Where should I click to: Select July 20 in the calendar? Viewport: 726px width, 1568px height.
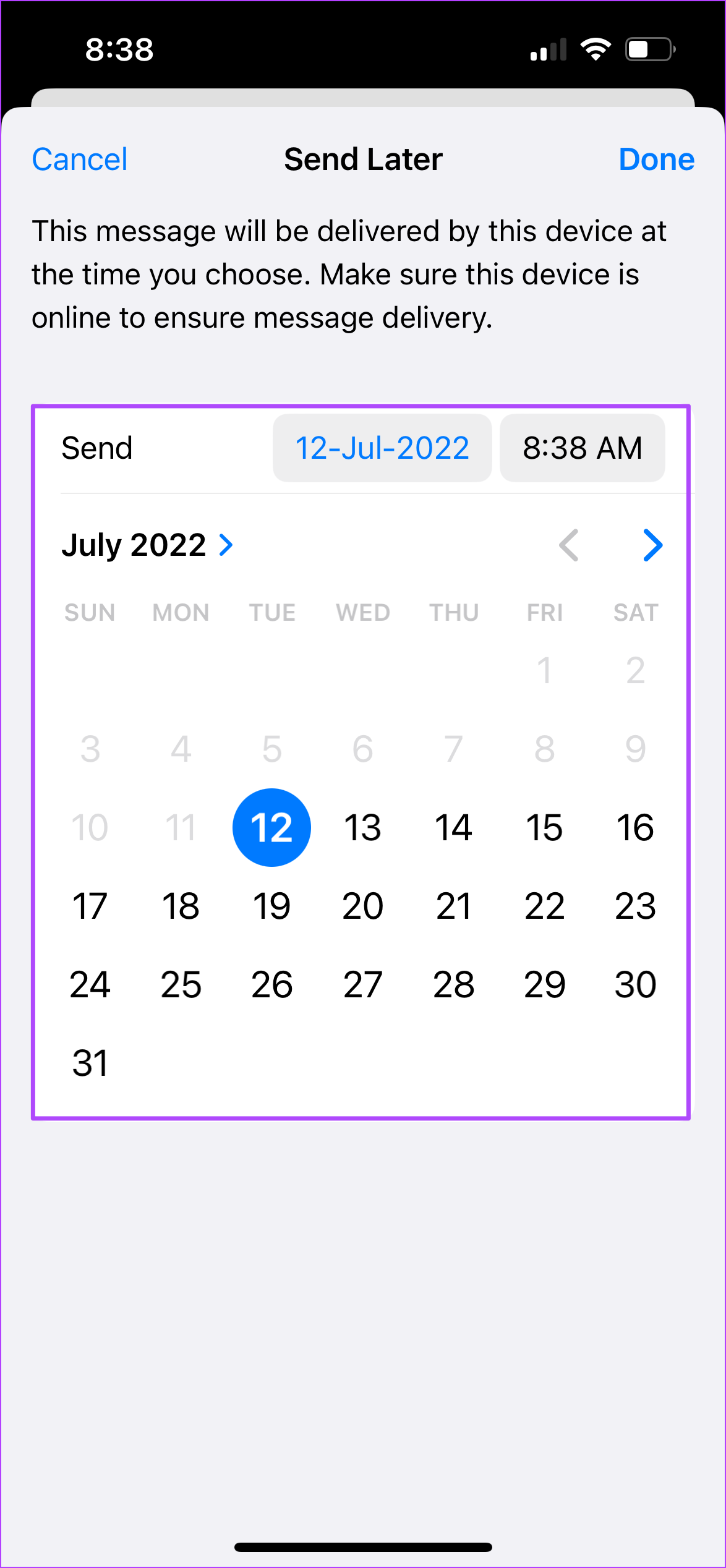pos(363,906)
